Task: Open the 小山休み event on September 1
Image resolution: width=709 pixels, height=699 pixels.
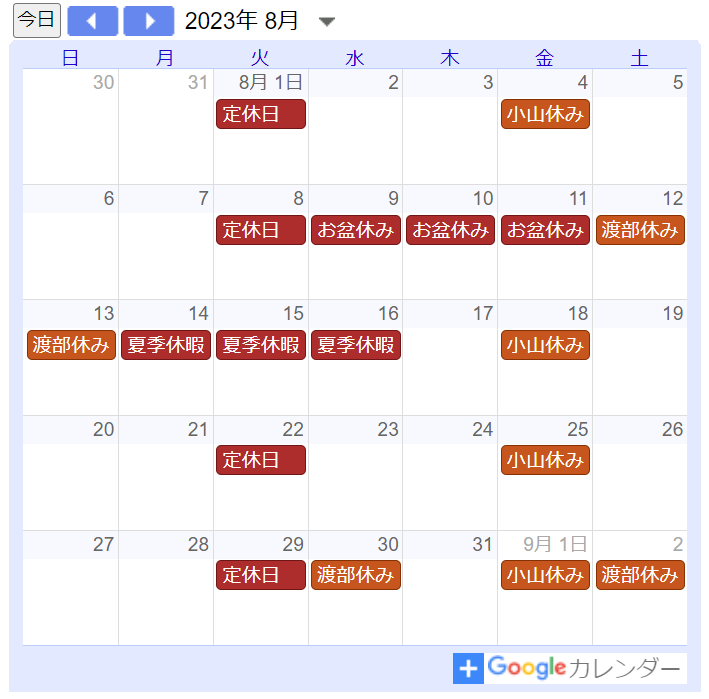Action: click(x=545, y=575)
